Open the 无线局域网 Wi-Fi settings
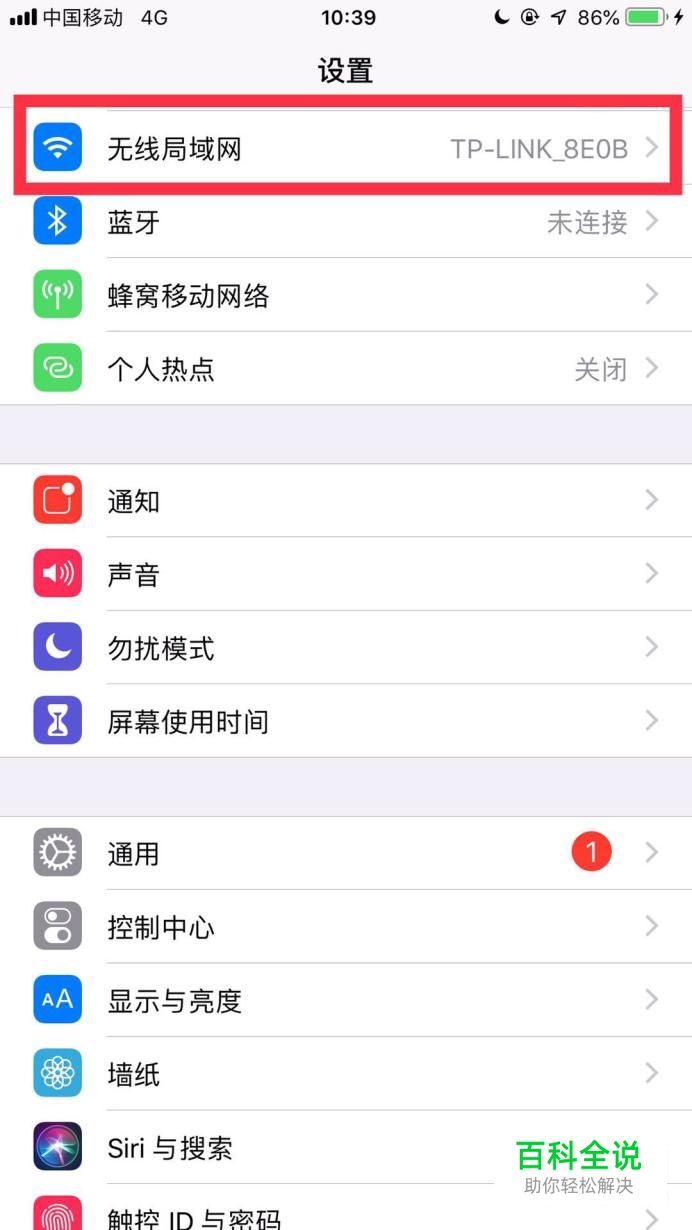692x1230 pixels. tap(345, 149)
